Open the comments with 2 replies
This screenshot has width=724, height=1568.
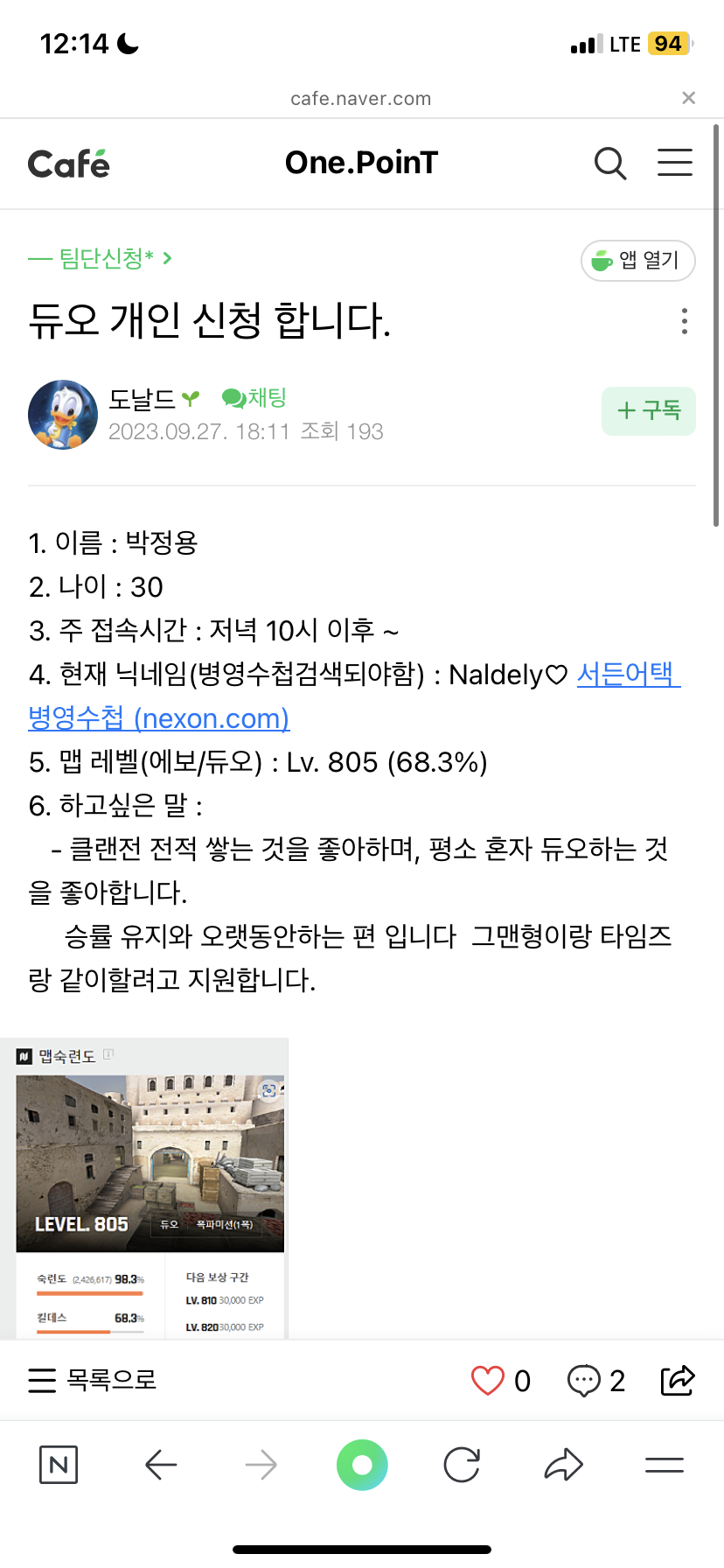596,1380
